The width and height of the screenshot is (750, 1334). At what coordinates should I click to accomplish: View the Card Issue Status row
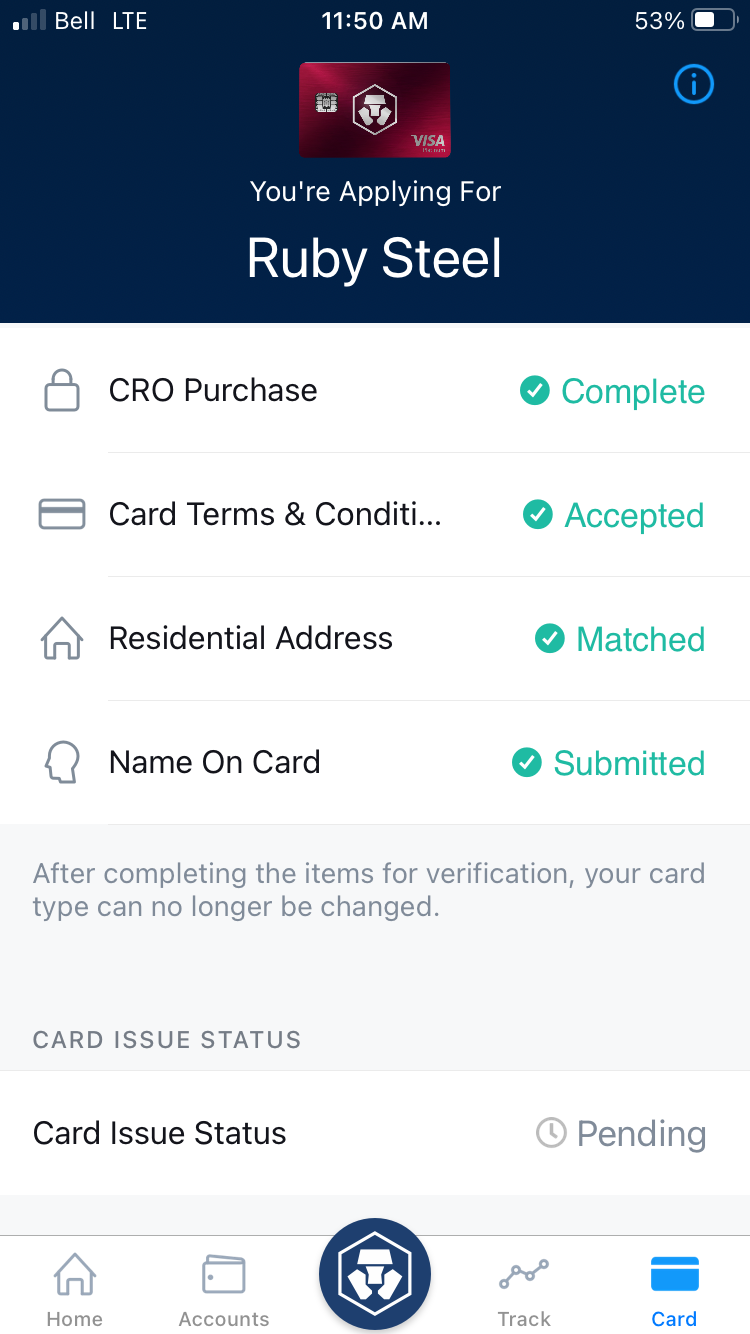point(375,1133)
